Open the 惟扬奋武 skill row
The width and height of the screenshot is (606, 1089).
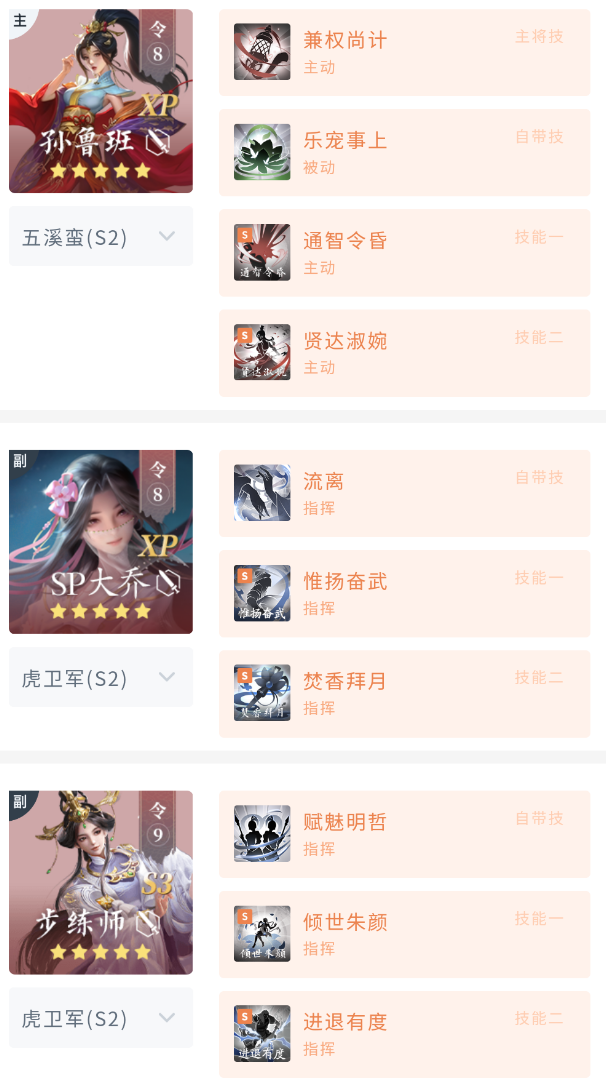pos(405,594)
